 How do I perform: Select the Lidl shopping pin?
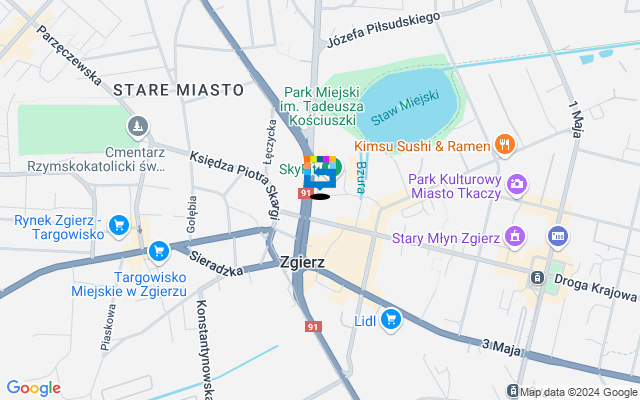tap(391, 320)
